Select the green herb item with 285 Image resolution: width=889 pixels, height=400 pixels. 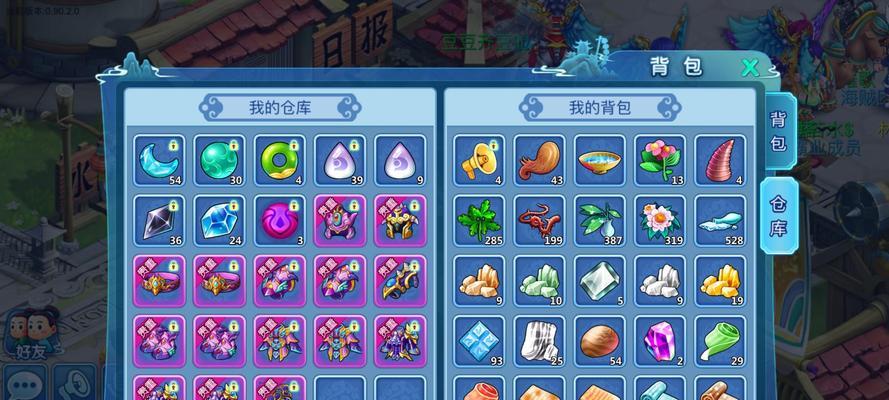pyautogui.click(x=478, y=220)
